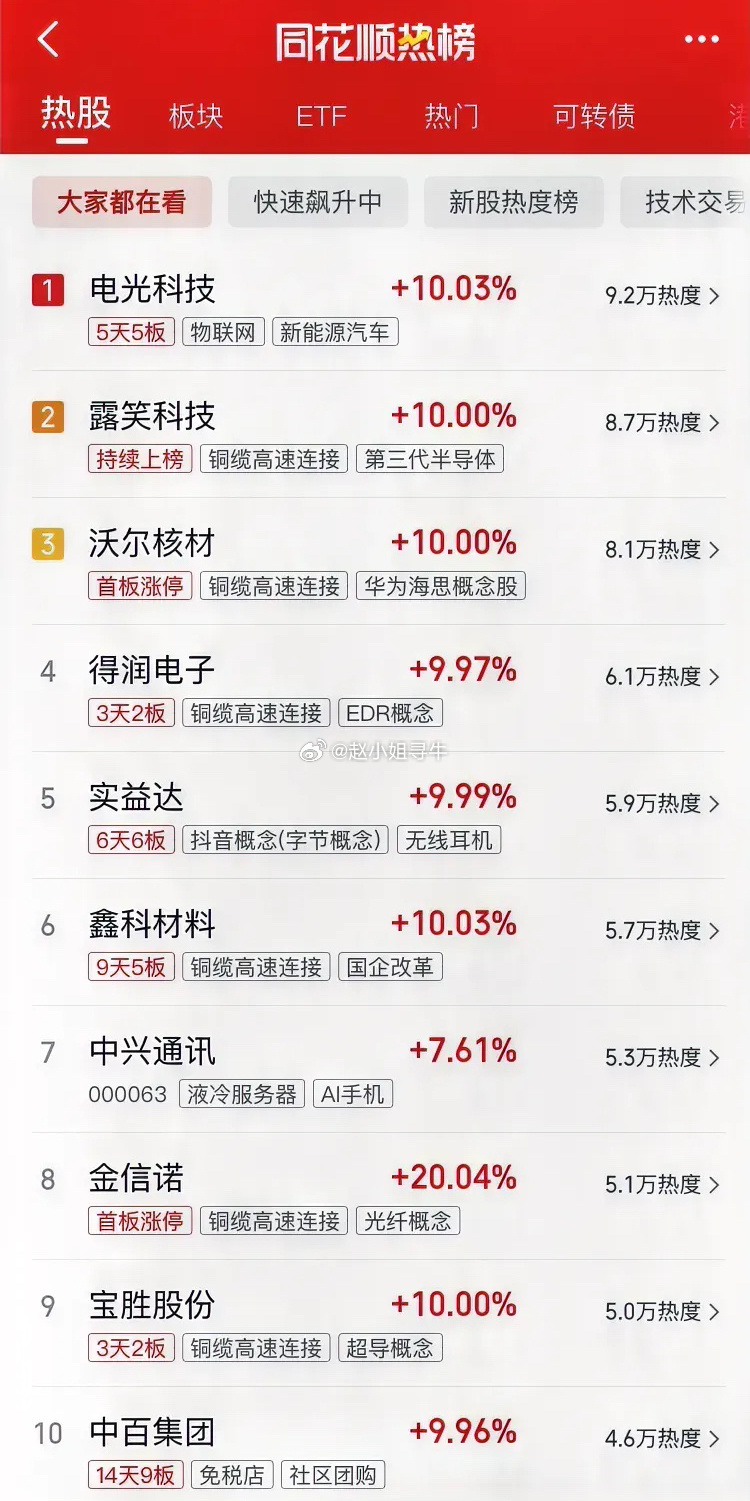Viewport: 750px width, 1501px height.
Task: Expand the 宝胜股份 entry via its chevron
Action: click(x=715, y=1311)
